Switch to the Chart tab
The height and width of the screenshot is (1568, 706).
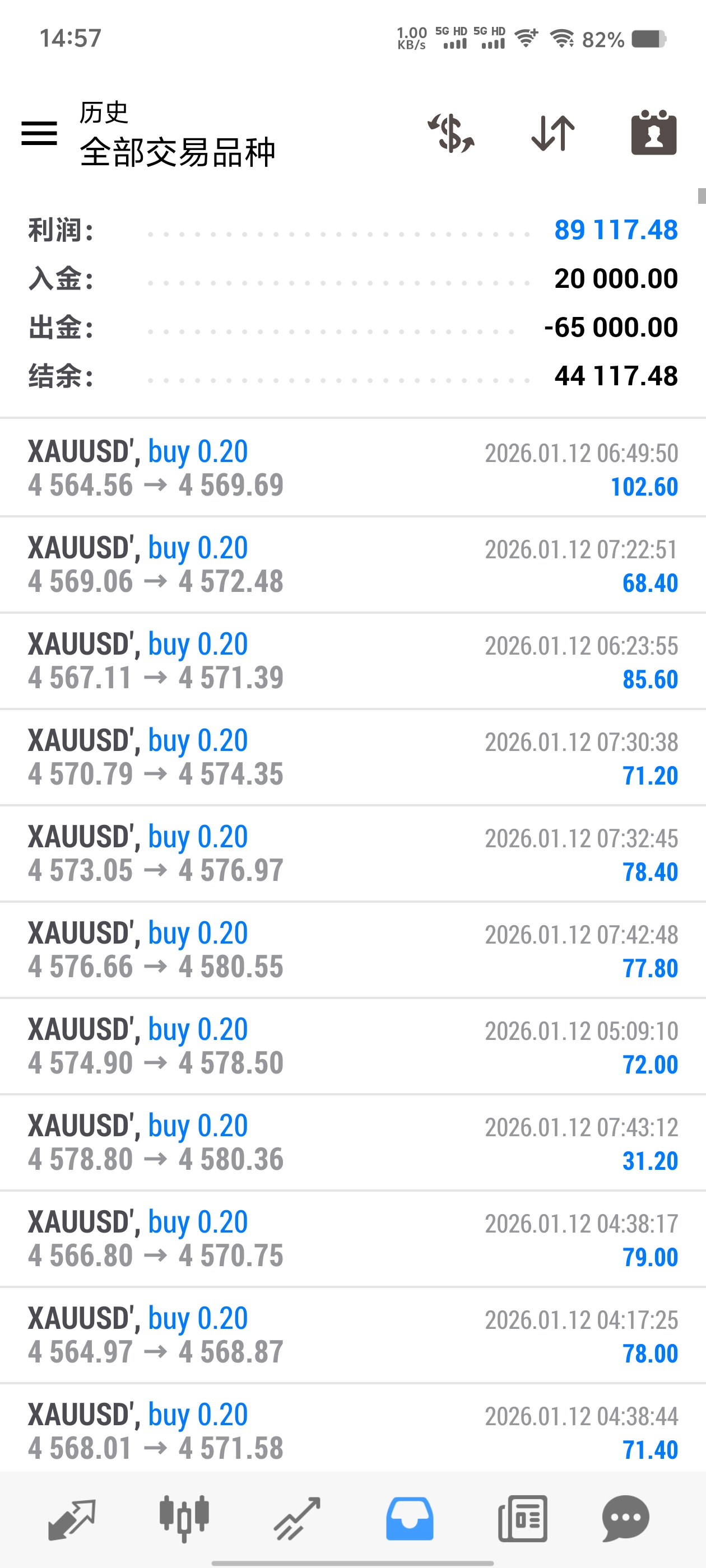click(x=184, y=1519)
